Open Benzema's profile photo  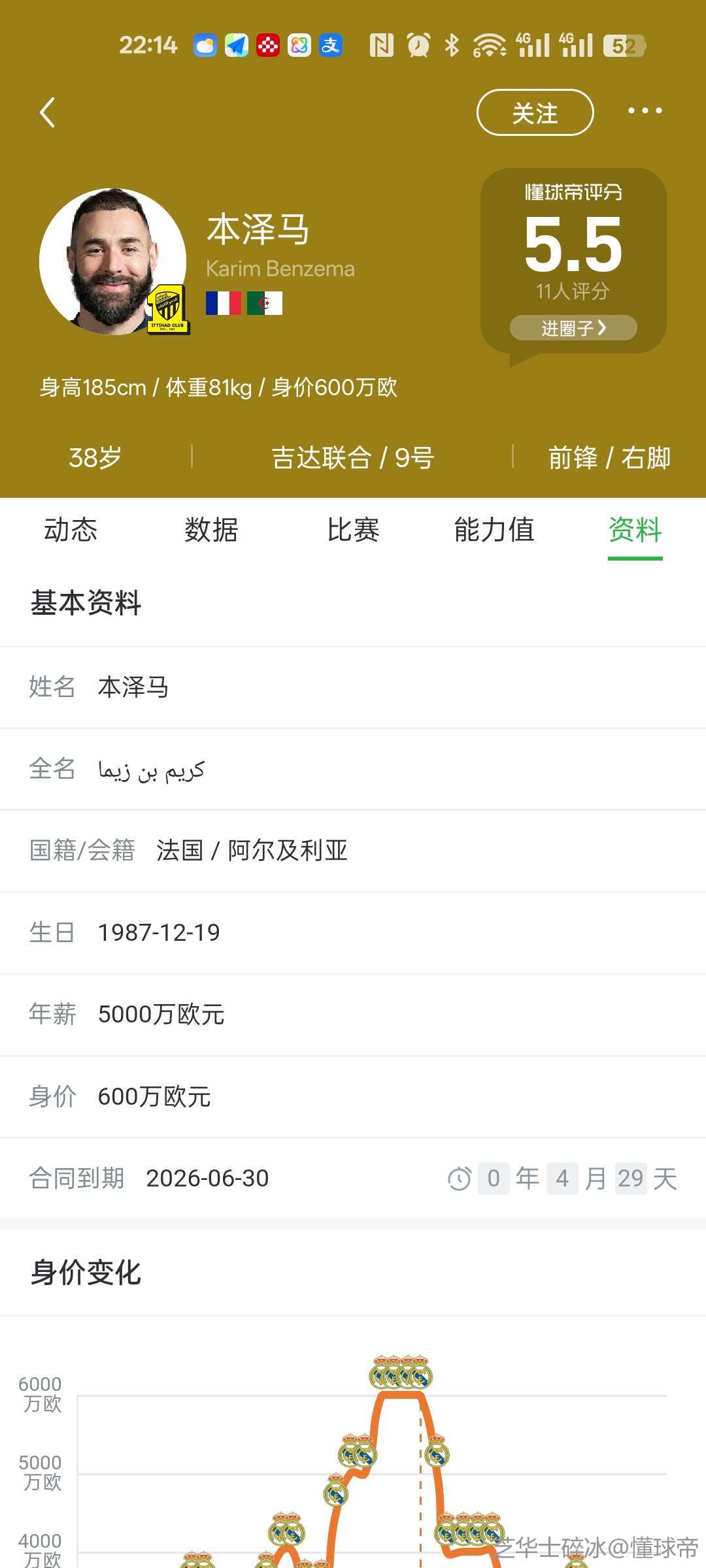pyautogui.click(x=112, y=261)
